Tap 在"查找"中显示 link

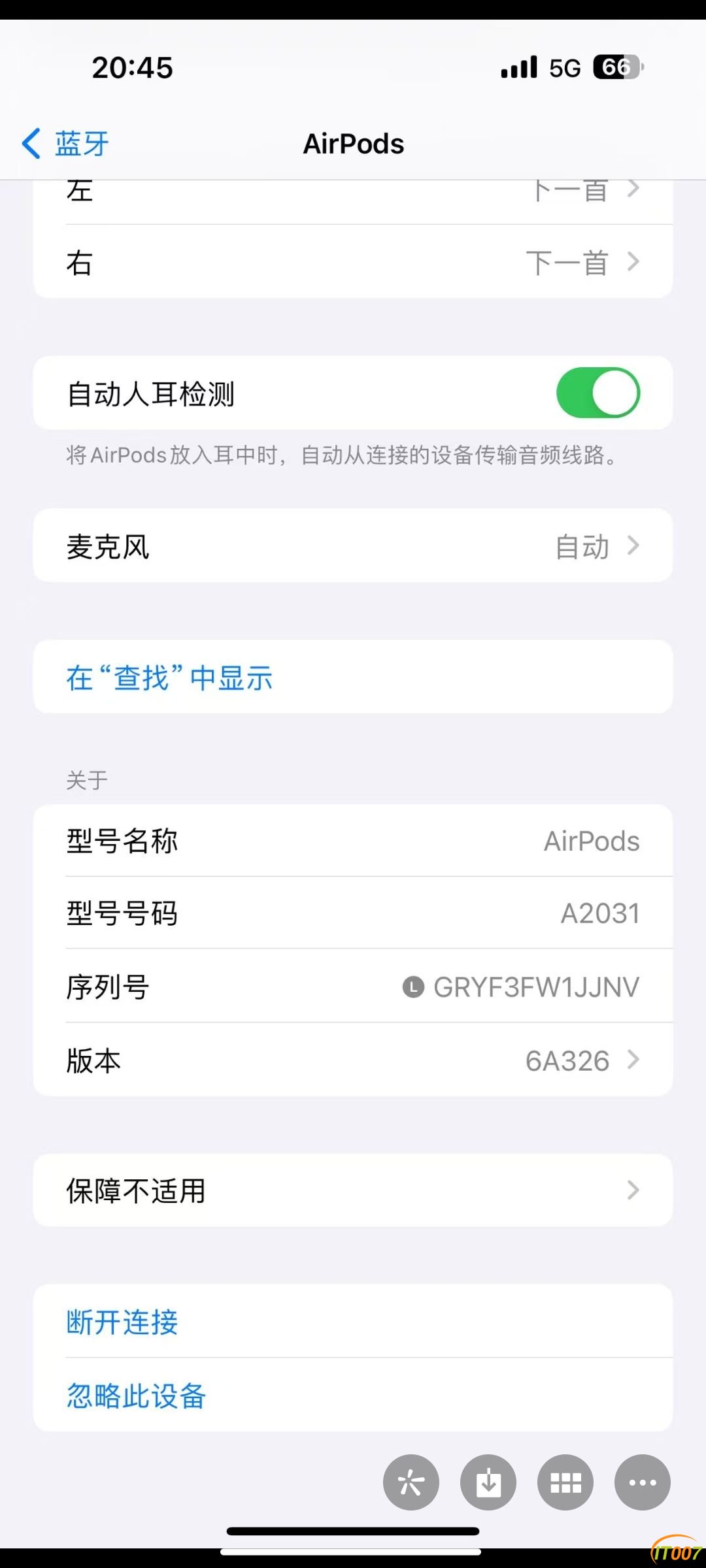pyautogui.click(x=169, y=678)
